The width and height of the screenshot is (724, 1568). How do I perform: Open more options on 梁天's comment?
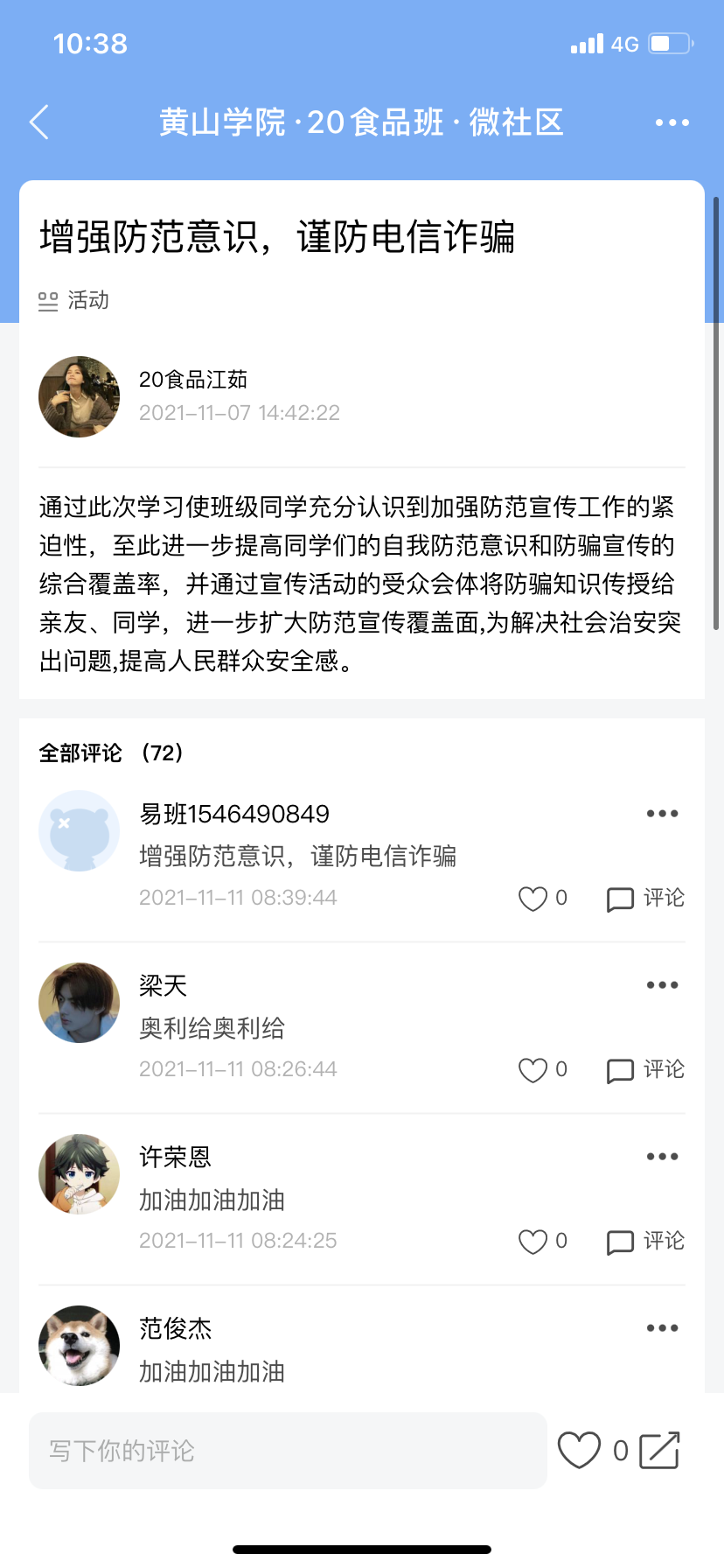(x=662, y=985)
